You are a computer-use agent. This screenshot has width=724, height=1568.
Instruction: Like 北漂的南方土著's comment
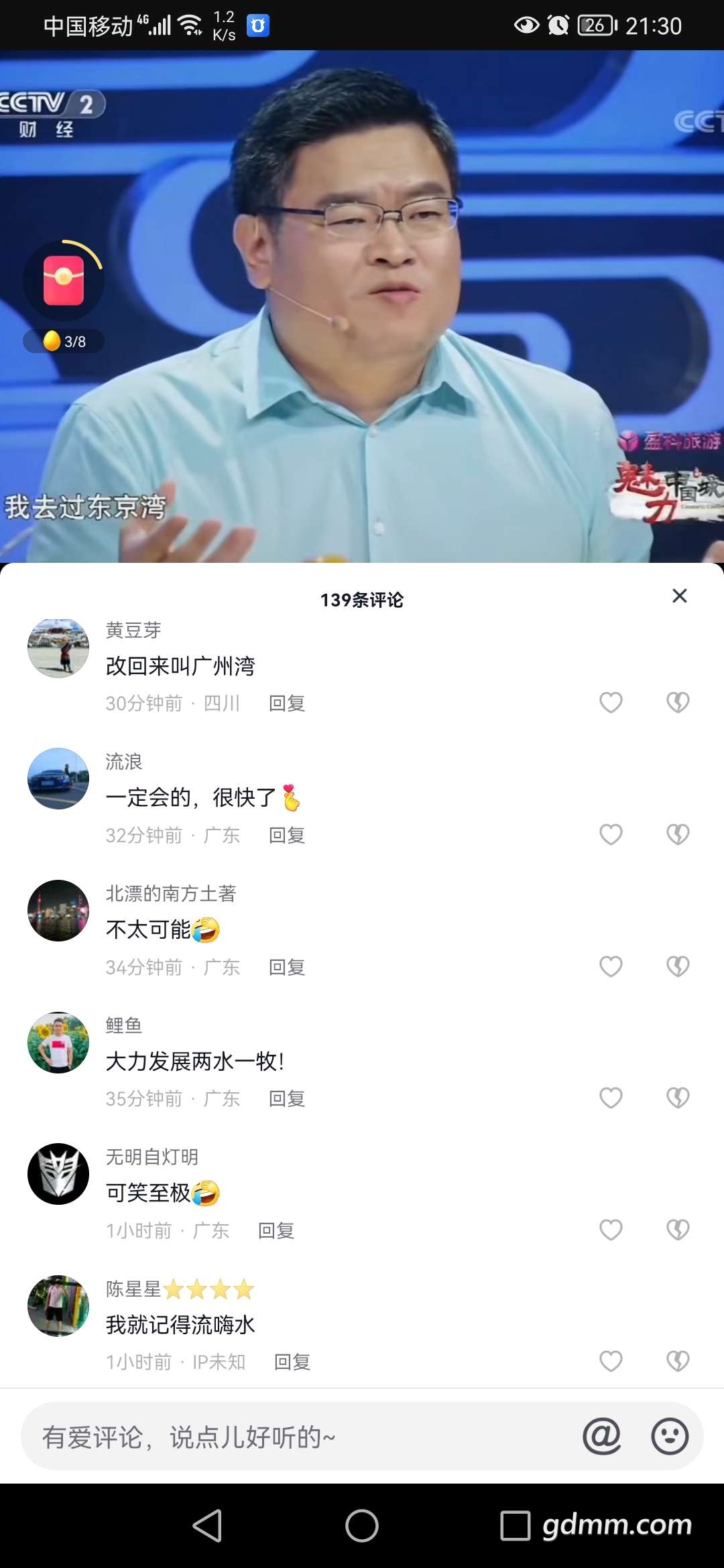tap(611, 966)
